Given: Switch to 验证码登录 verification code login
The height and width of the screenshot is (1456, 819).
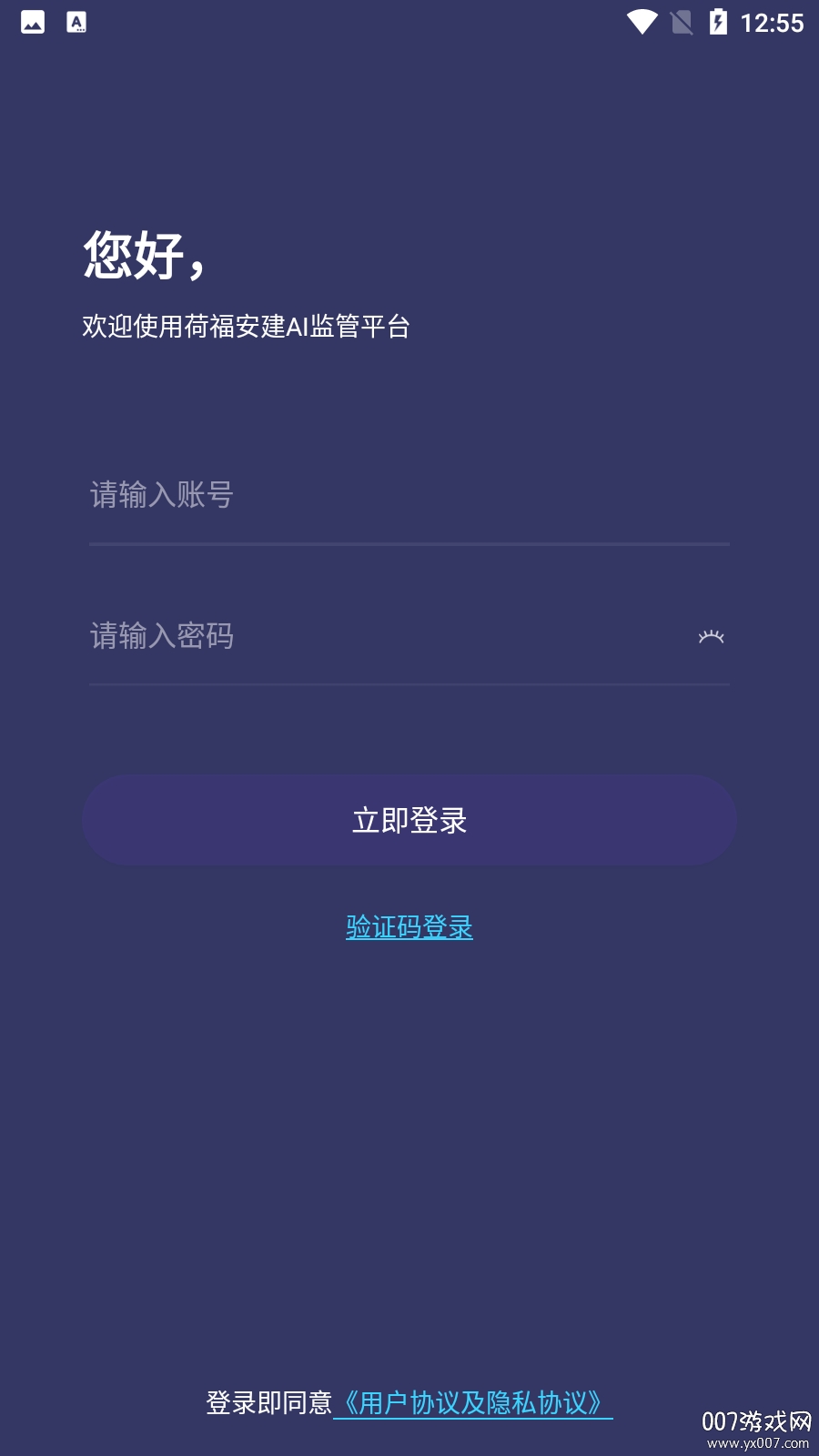Looking at the screenshot, I should pyautogui.click(x=409, y=927).
